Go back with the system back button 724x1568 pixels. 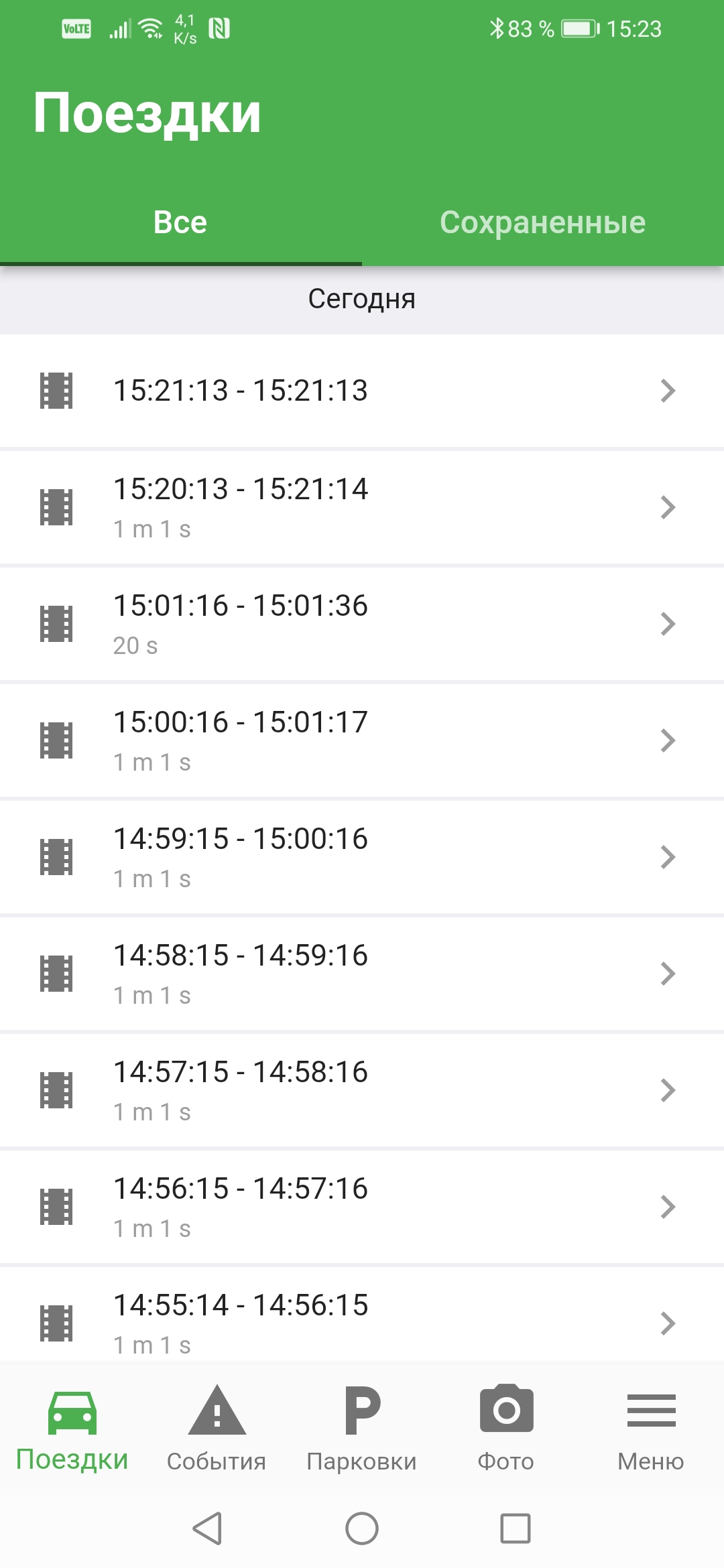207,1528
